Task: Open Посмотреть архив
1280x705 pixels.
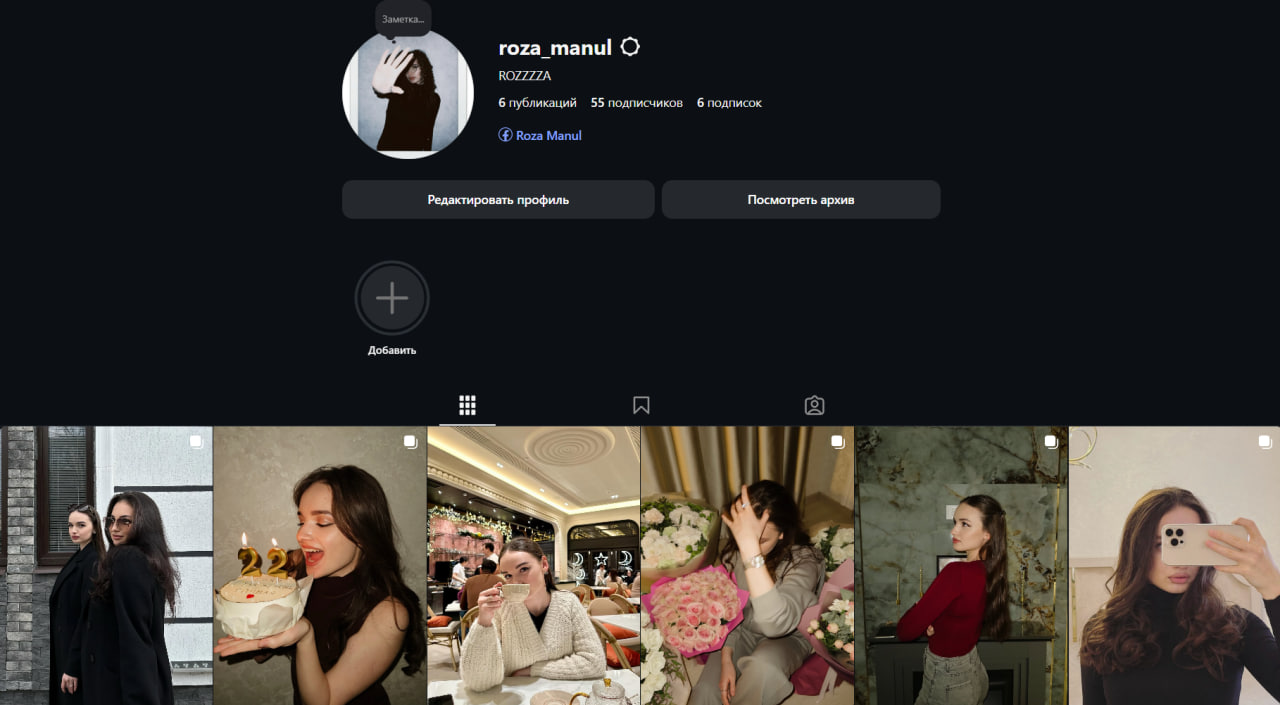Action: (800, 199)
